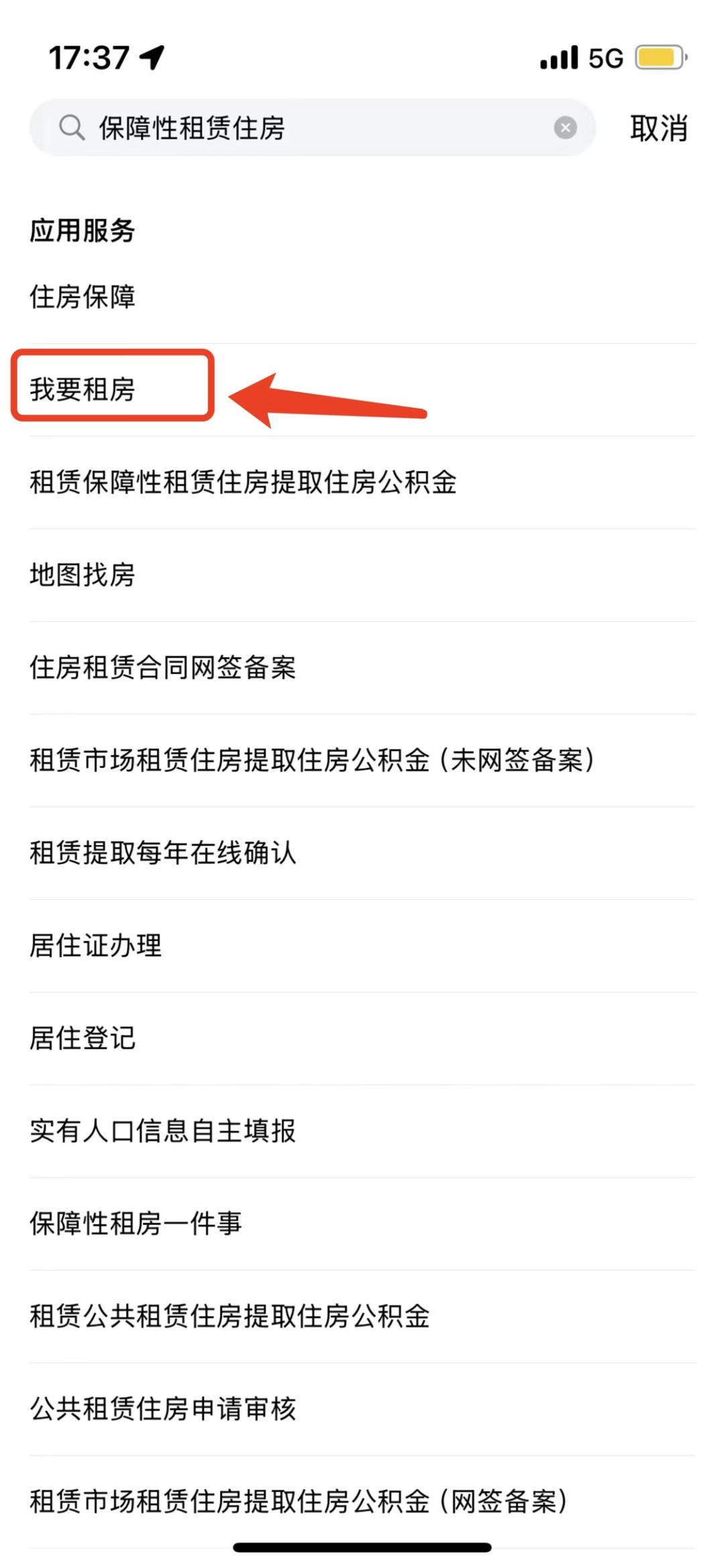This screenshot has width=724, height=1568.
Task: Open 保障性租房一件事
Action: click(x=362, y=1223)
